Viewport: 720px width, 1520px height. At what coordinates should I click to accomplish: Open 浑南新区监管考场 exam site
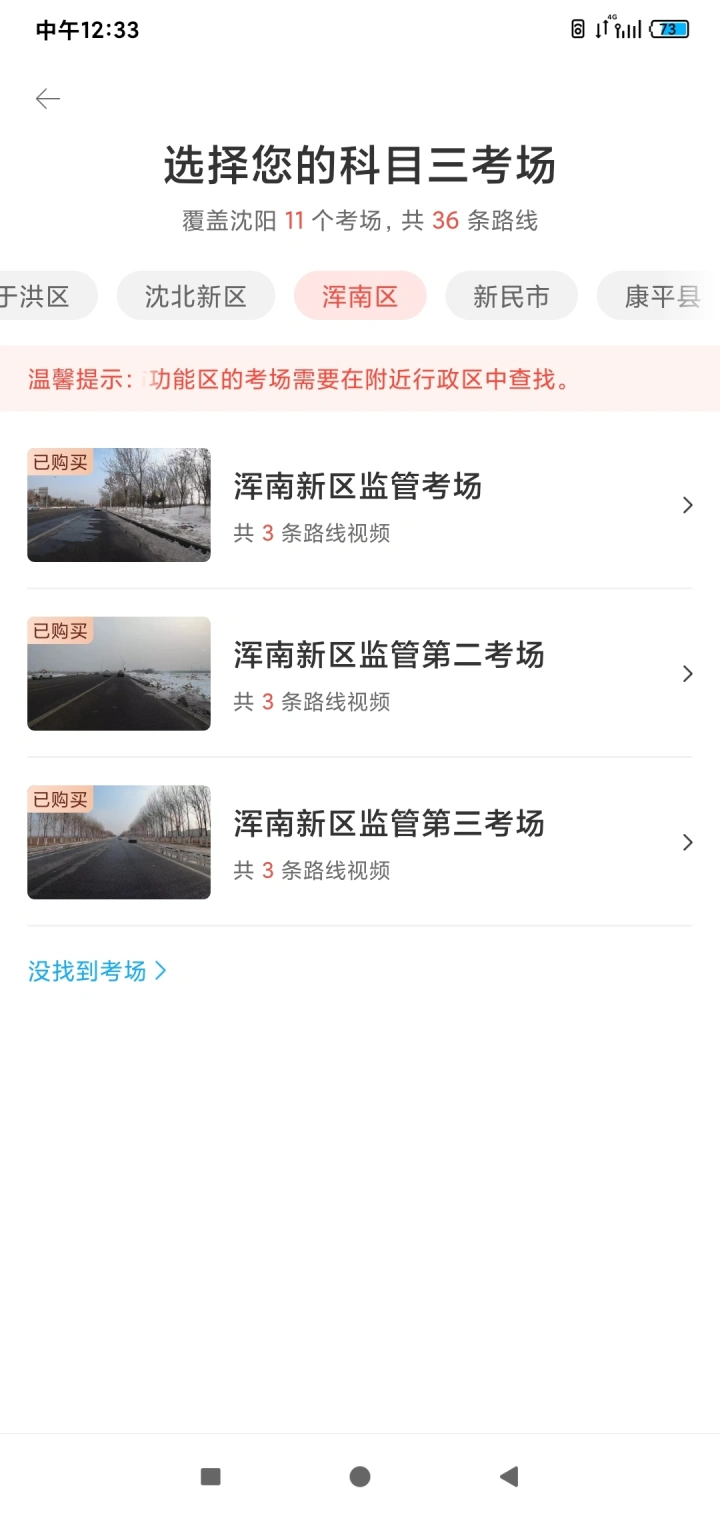(x=360, y=505)
